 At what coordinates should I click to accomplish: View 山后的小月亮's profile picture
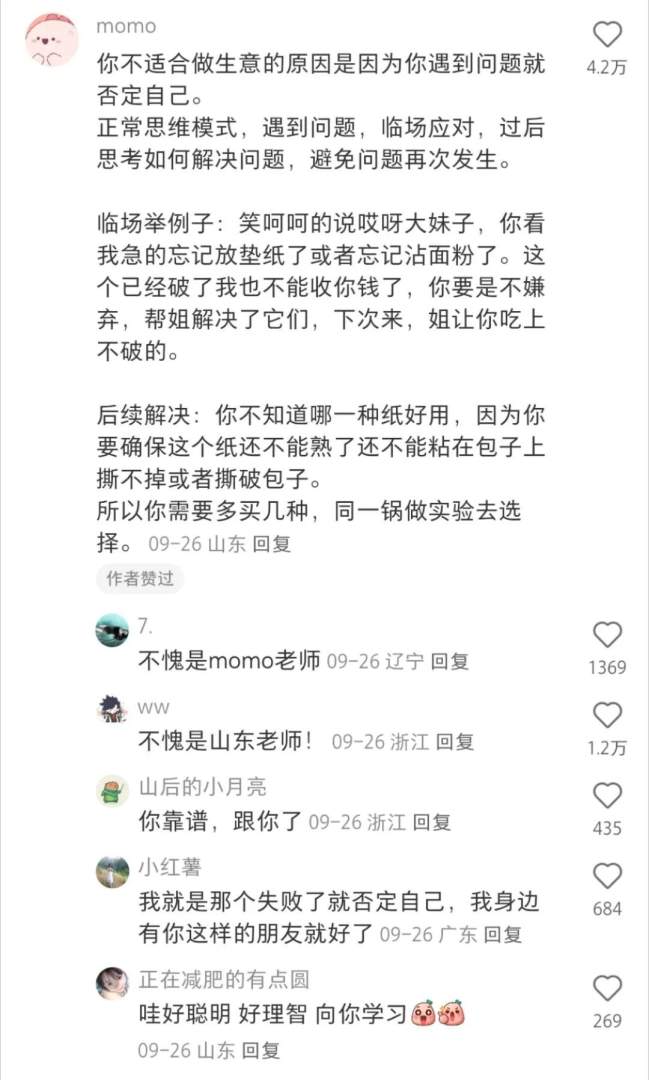click(112, 790)
